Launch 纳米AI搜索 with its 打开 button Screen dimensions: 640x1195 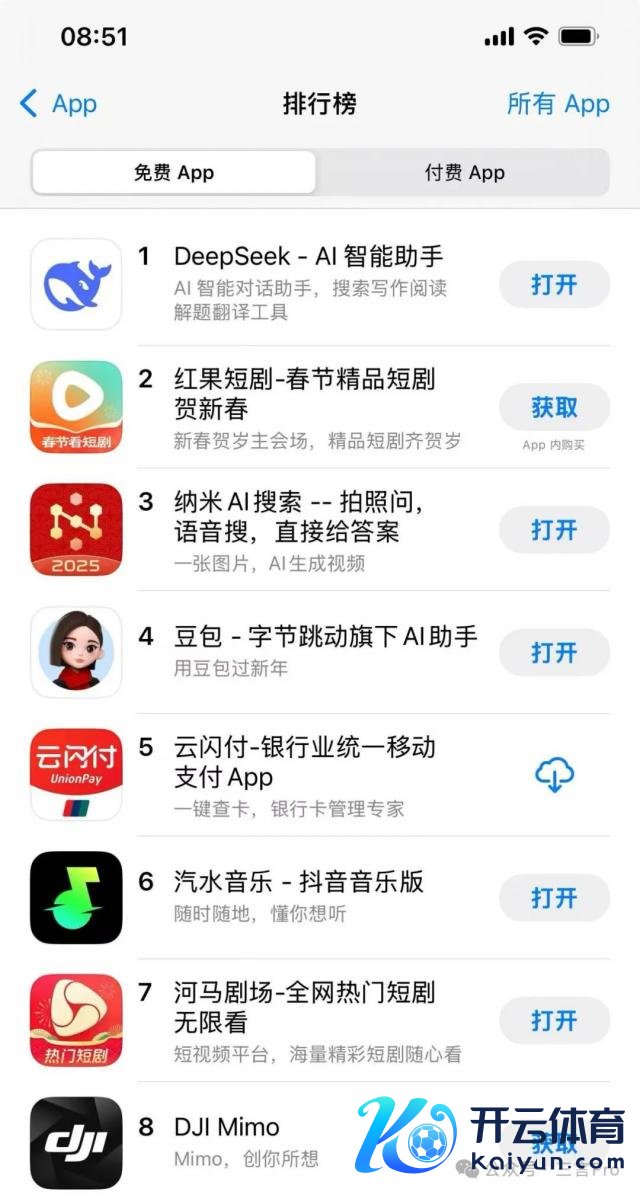coord(554,529)
